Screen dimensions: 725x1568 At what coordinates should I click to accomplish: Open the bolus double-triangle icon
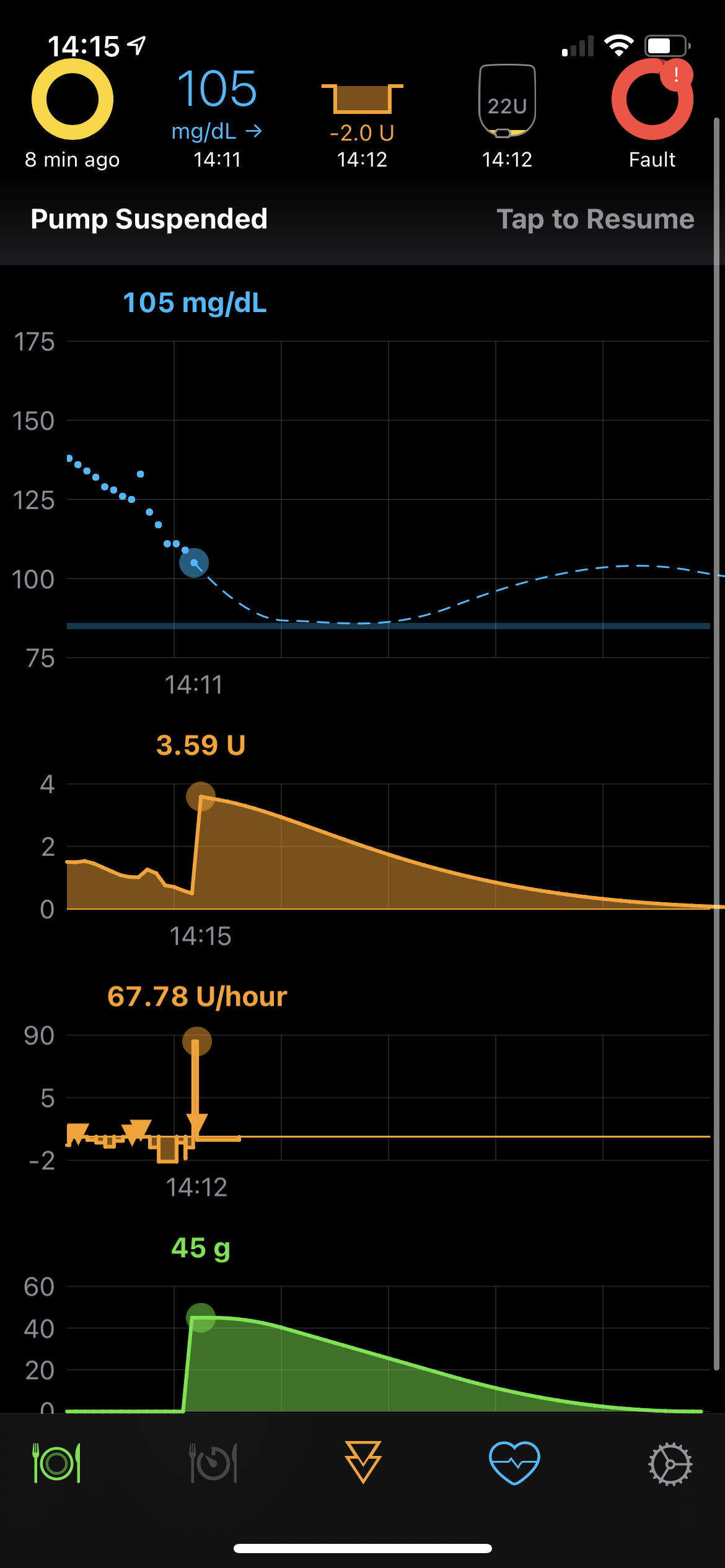362,1463
